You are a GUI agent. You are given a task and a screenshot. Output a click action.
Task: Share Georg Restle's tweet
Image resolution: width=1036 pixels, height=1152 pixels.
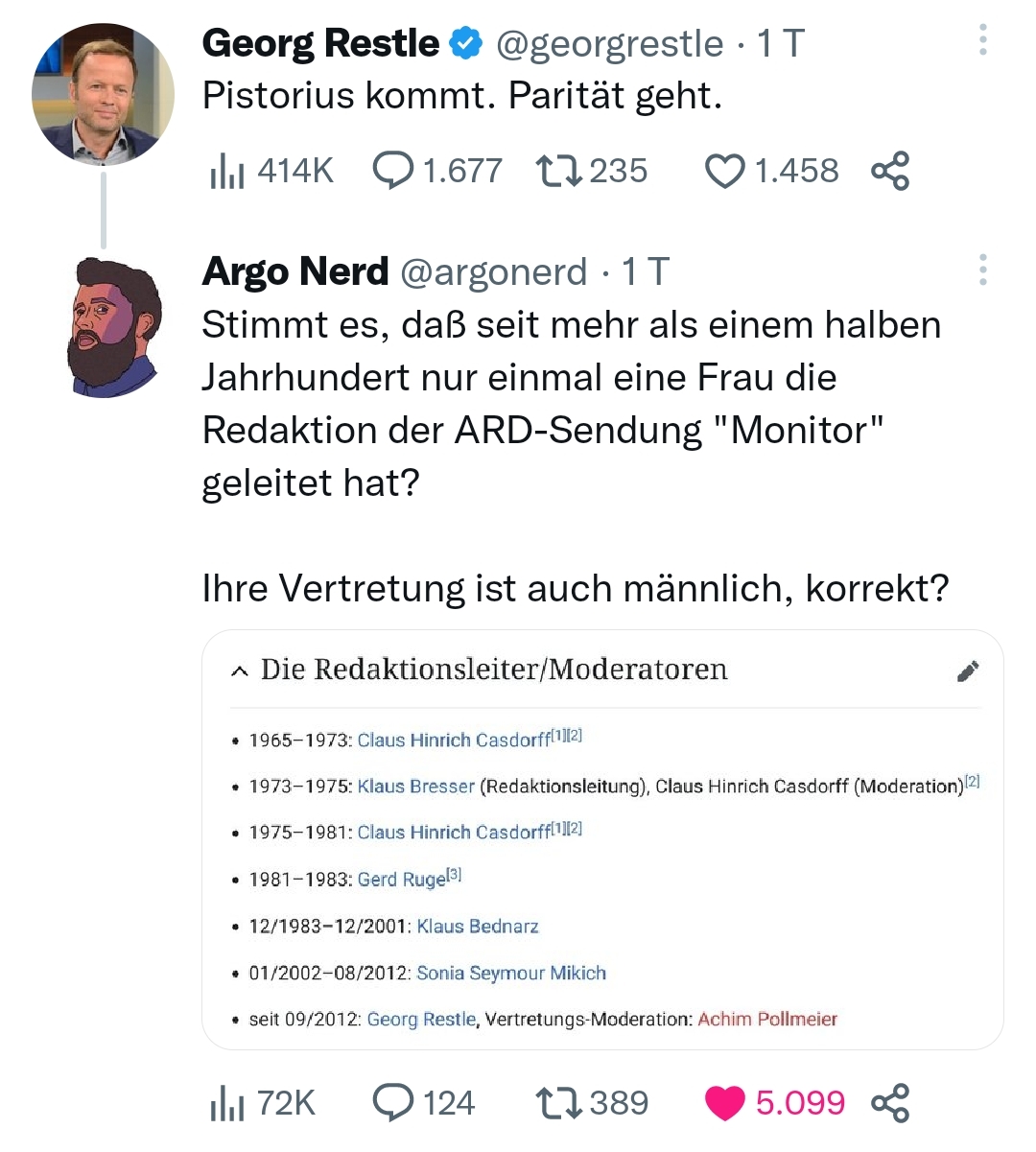pos(889,171)
